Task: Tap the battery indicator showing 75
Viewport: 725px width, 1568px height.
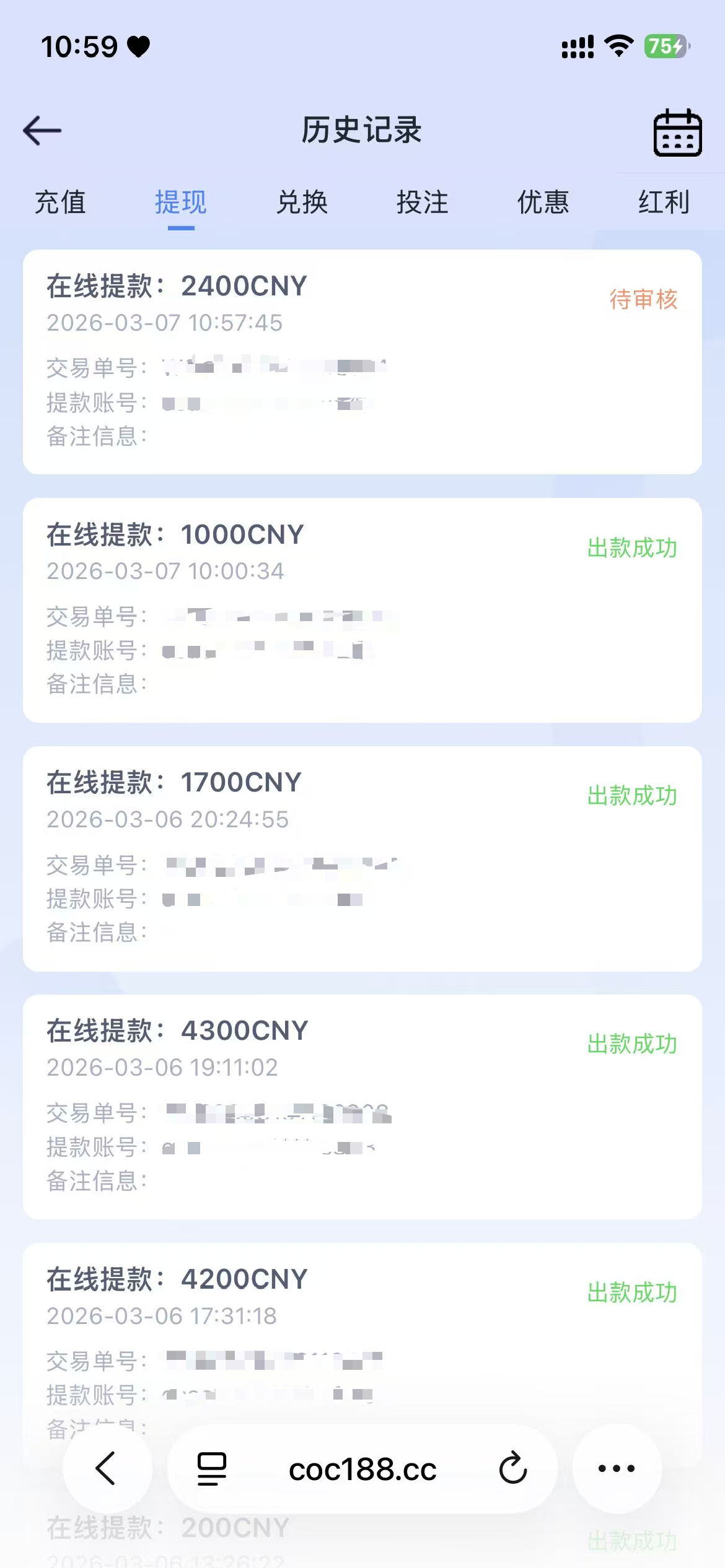Action: (x=664, y=45)
